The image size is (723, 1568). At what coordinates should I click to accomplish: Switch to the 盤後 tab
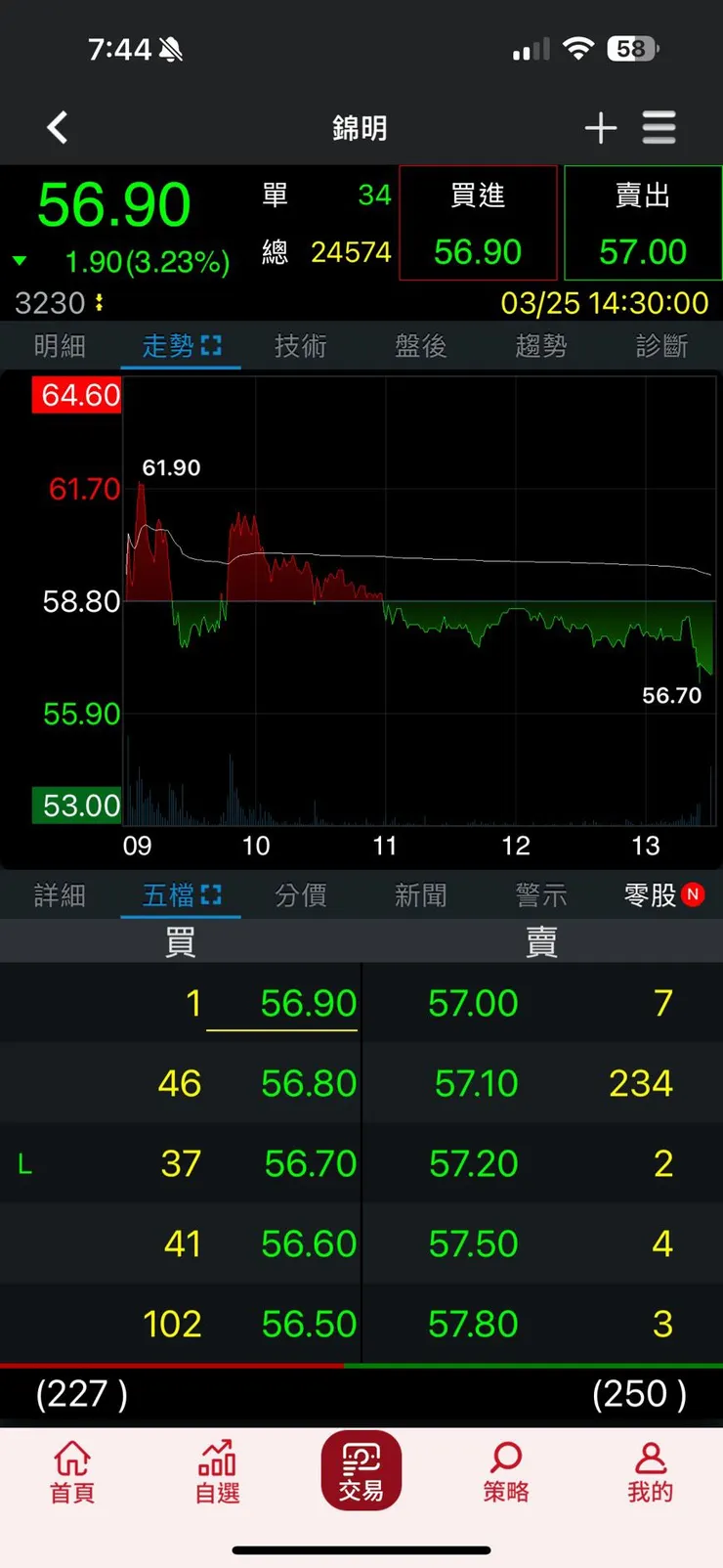[x=421, y=346]
